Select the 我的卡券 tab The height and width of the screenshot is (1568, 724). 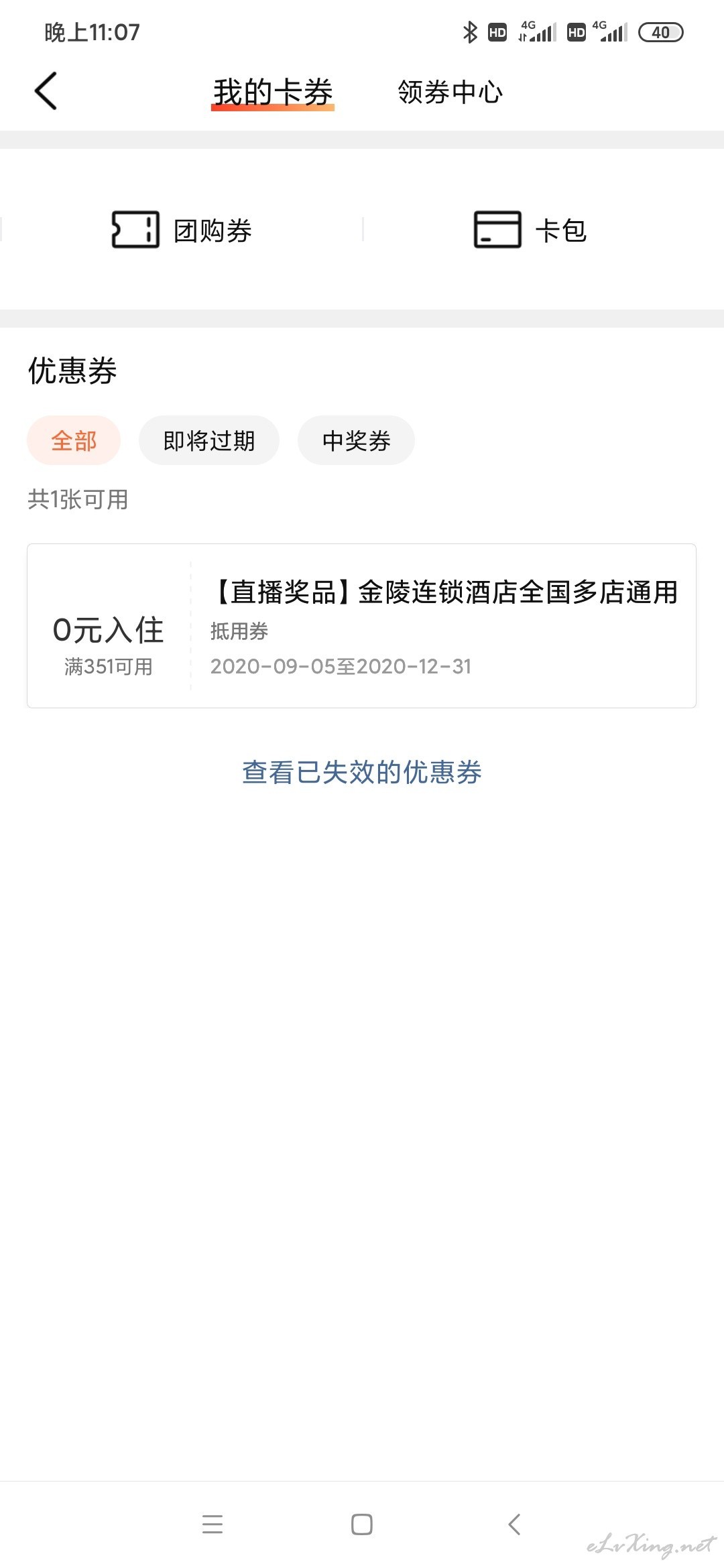coord(273,92)
